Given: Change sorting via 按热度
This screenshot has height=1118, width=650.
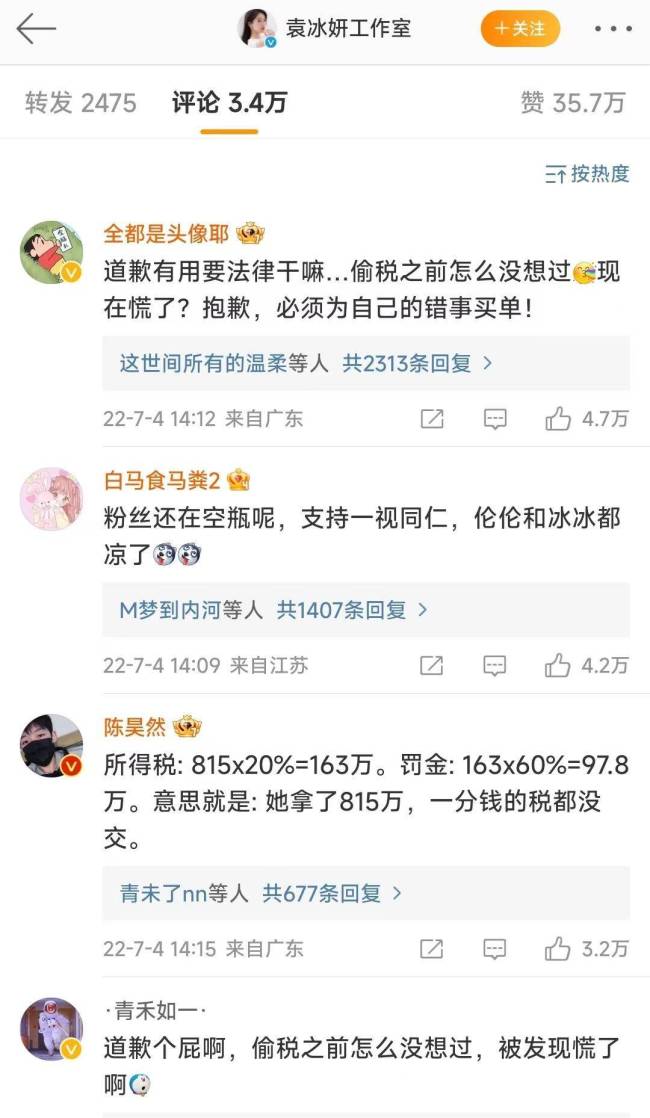Looking at the screenshot, I should click(587, 174).
